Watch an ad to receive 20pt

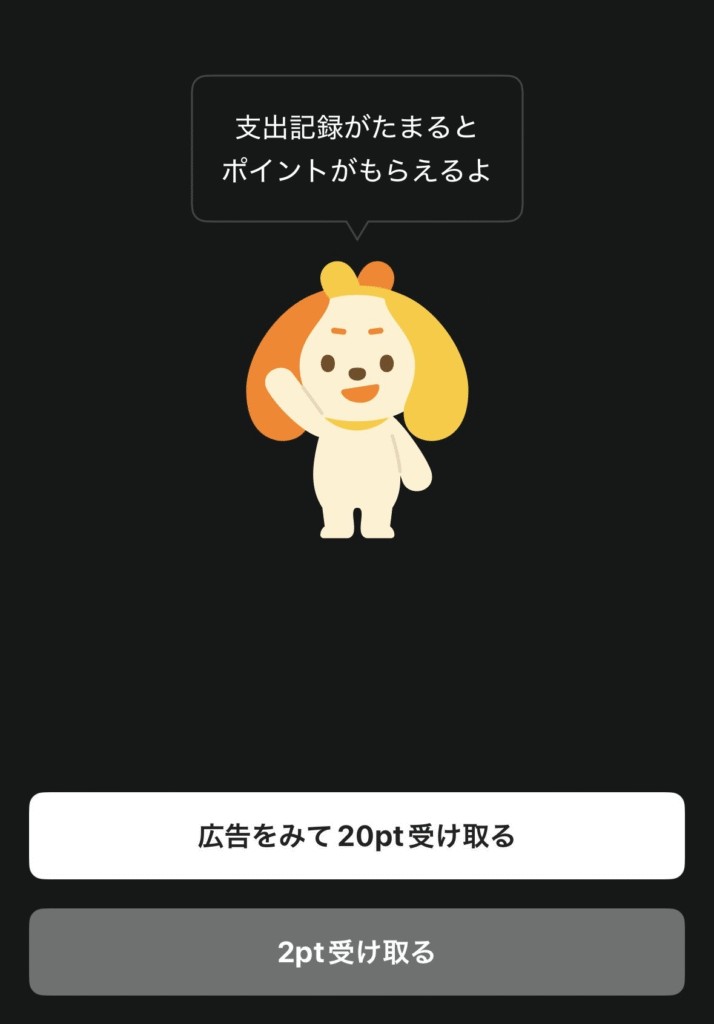(356, 836)
